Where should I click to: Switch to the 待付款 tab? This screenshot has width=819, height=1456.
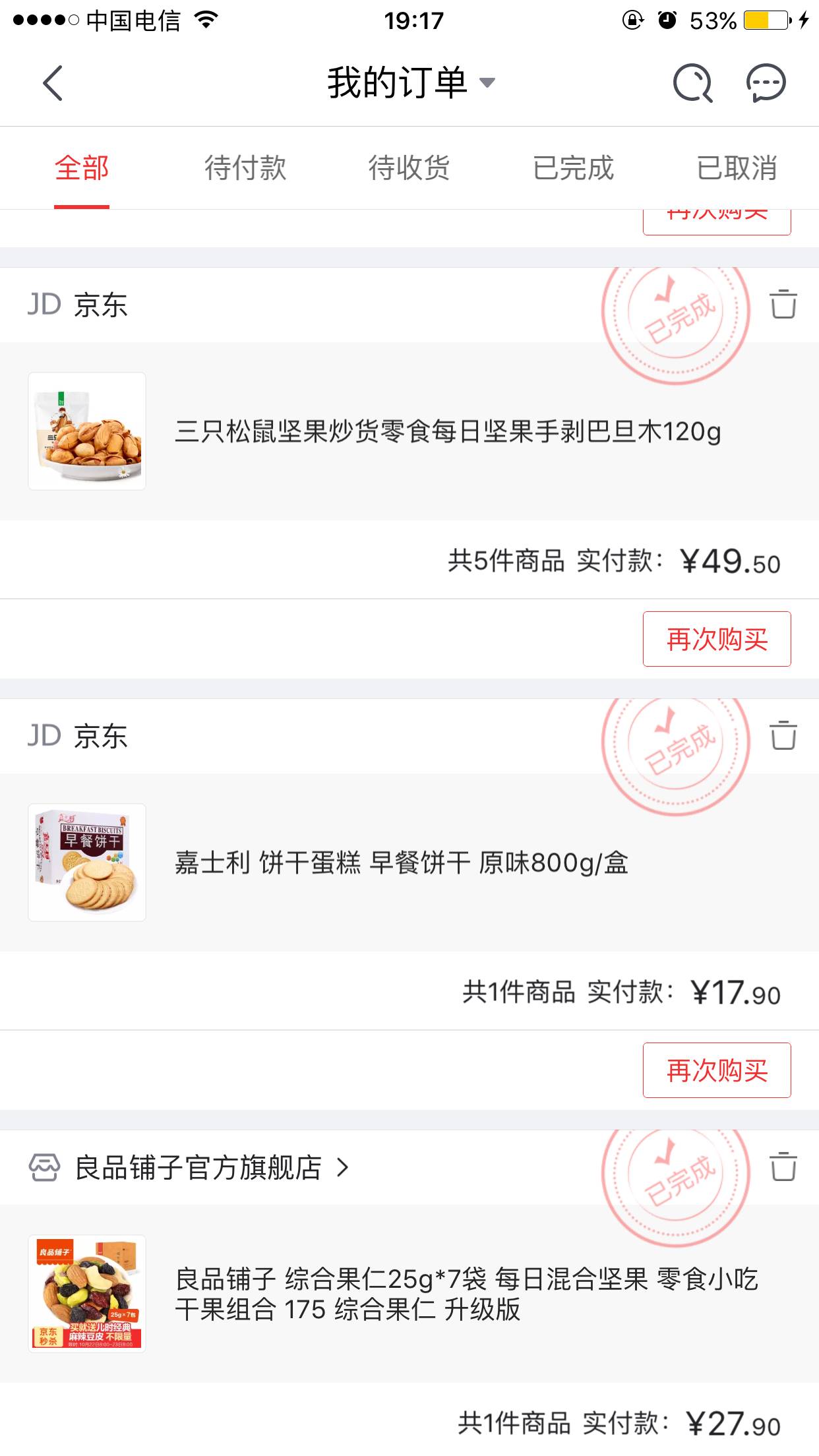pyautogui.click(x=245, y=167)
